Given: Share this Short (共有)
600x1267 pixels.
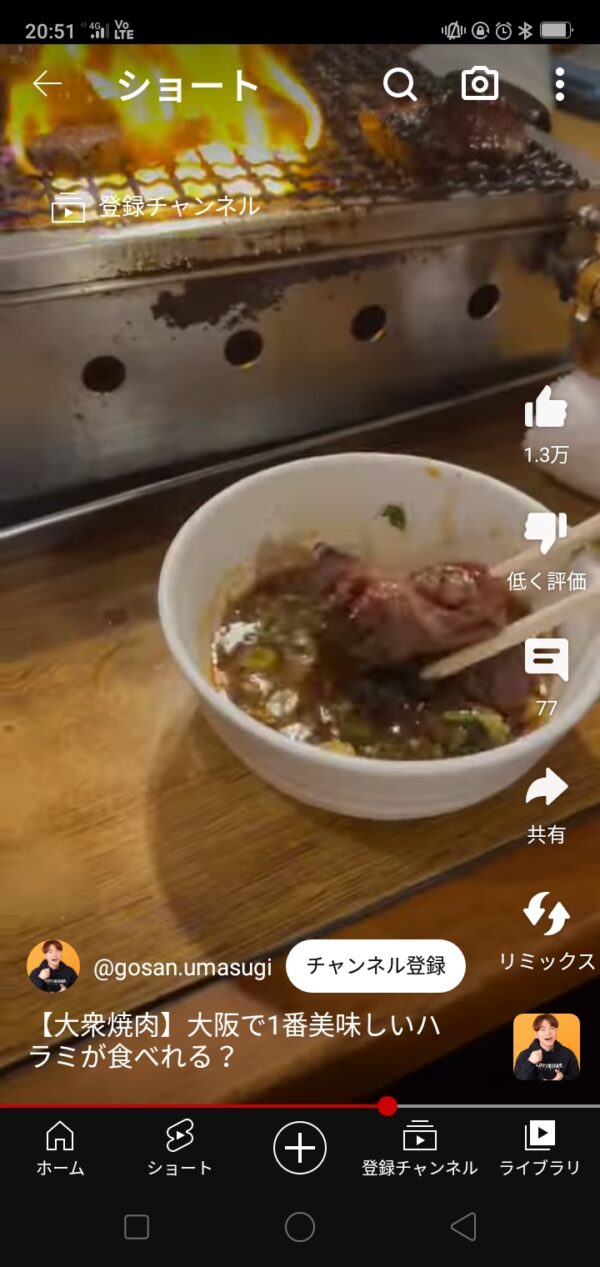Looking at the screenshot, I should (x=546, y=788).
